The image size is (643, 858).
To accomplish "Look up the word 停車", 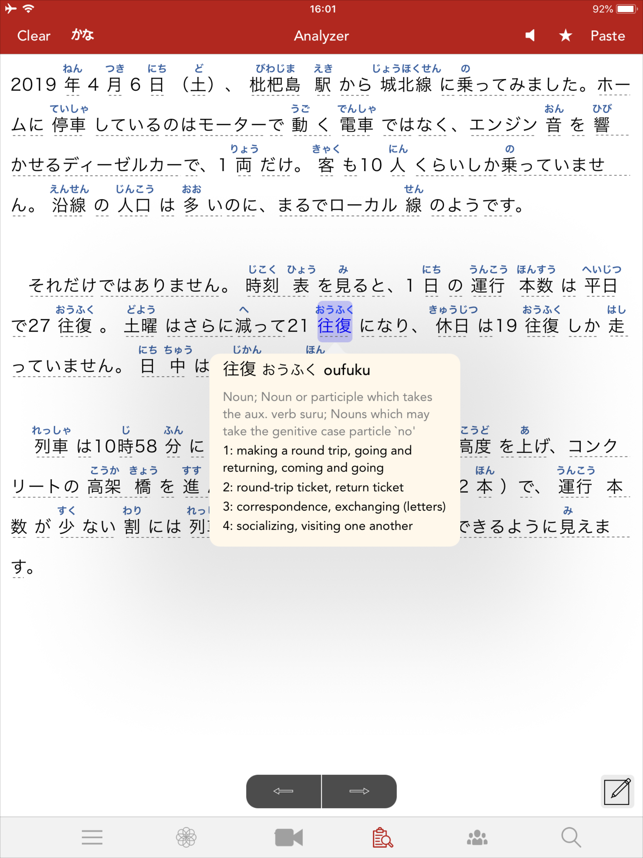I will 69,125.
